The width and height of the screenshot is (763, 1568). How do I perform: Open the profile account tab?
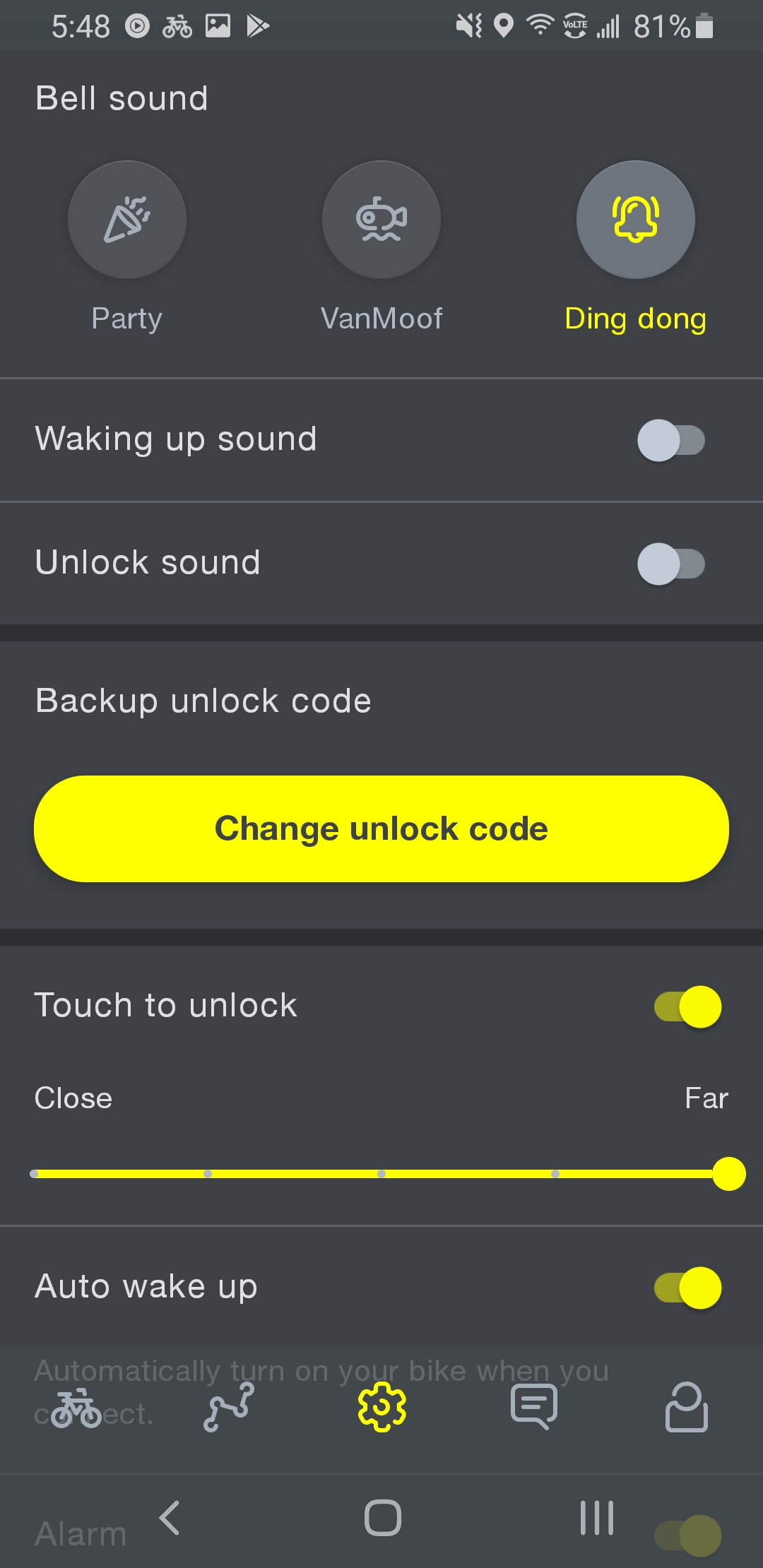(x=687, y=1408)
